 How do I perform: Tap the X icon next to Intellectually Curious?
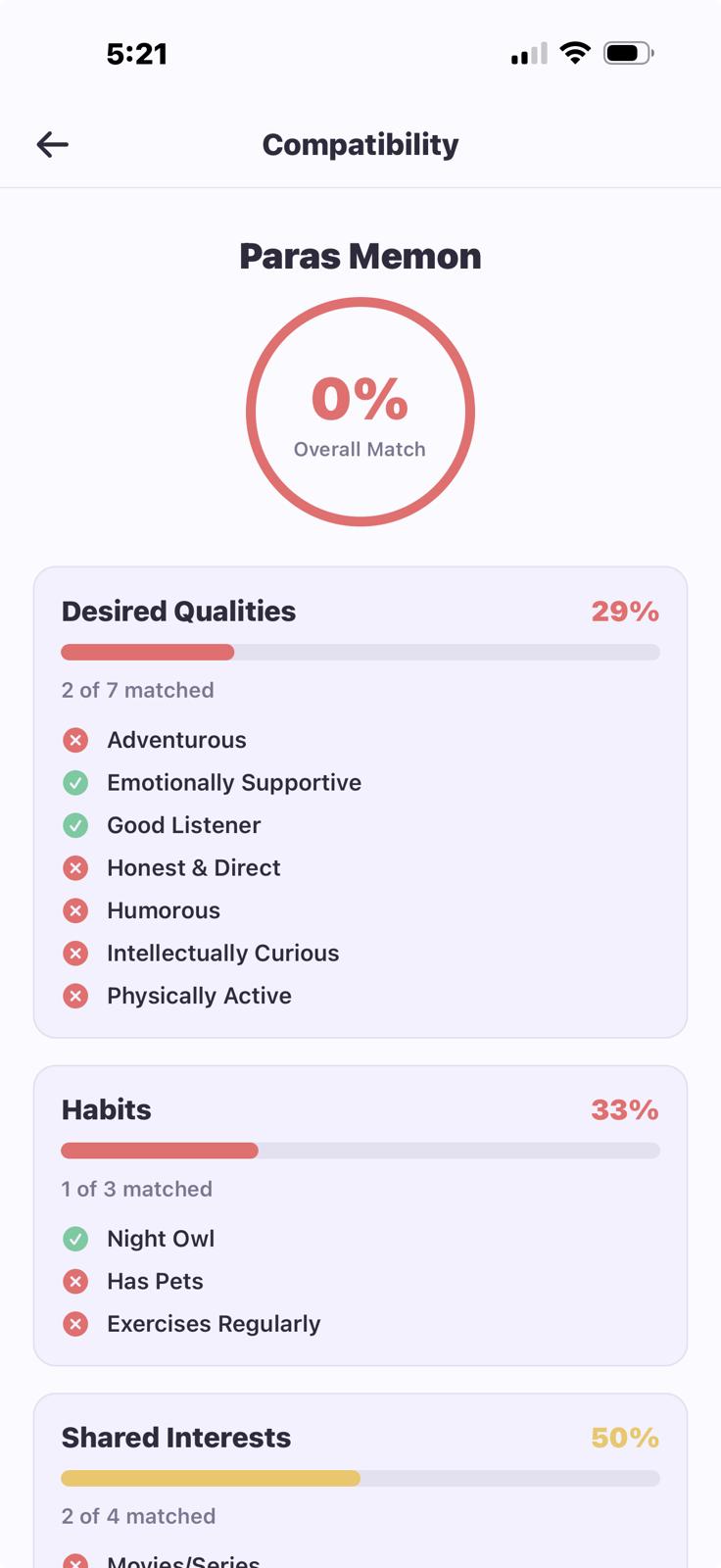(x=75, y=953)
